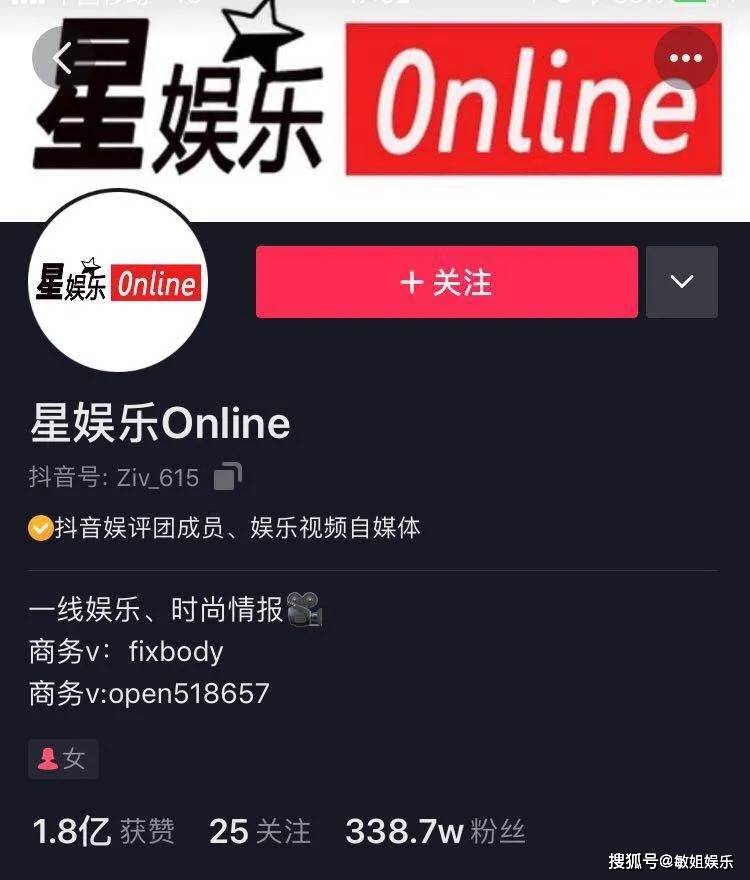This screenshot has height=880, width=750.
Task: Follow 星娱乐Online with the 关注 button
Action: pyautogui.click(x=446, y=282)
